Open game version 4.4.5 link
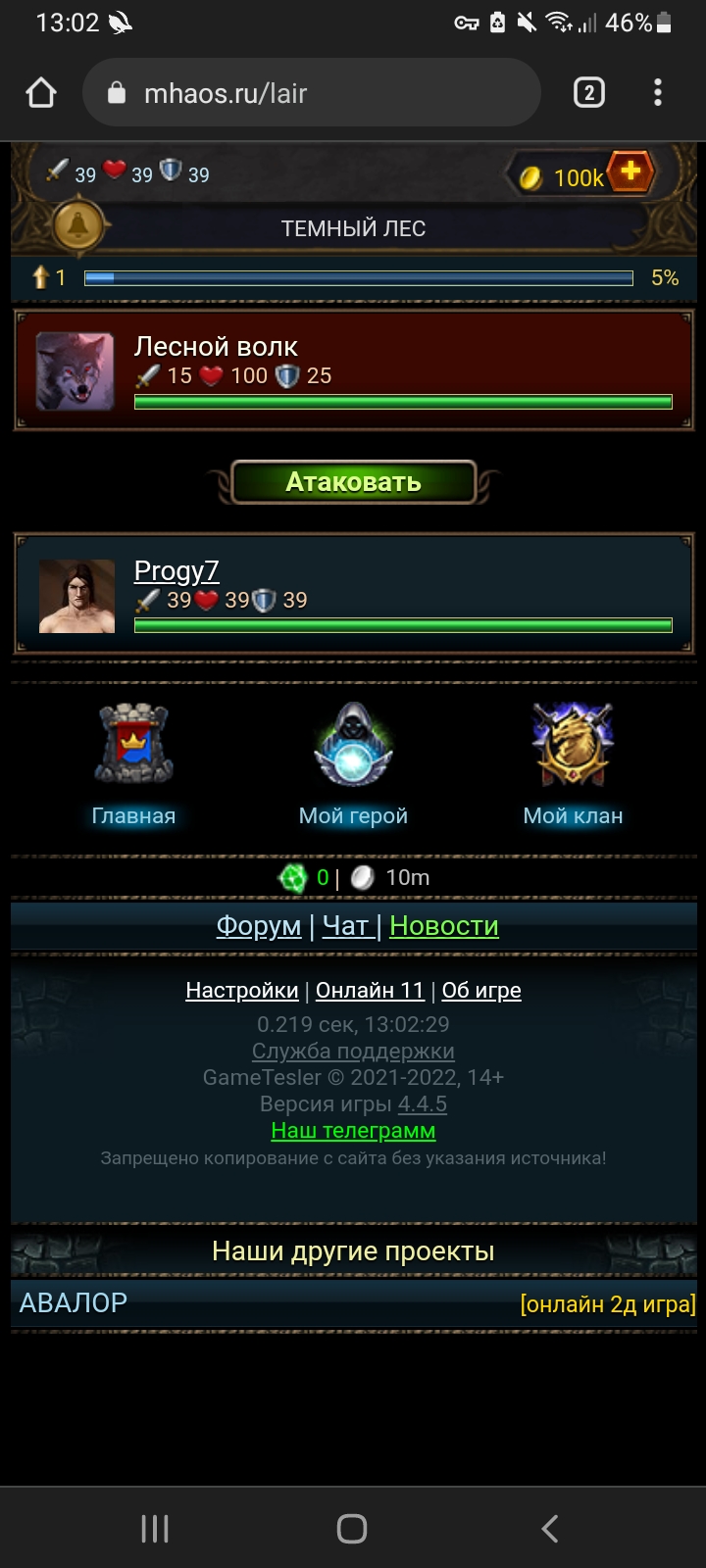Screen dimensions: 706x1568 point(423,1103)
